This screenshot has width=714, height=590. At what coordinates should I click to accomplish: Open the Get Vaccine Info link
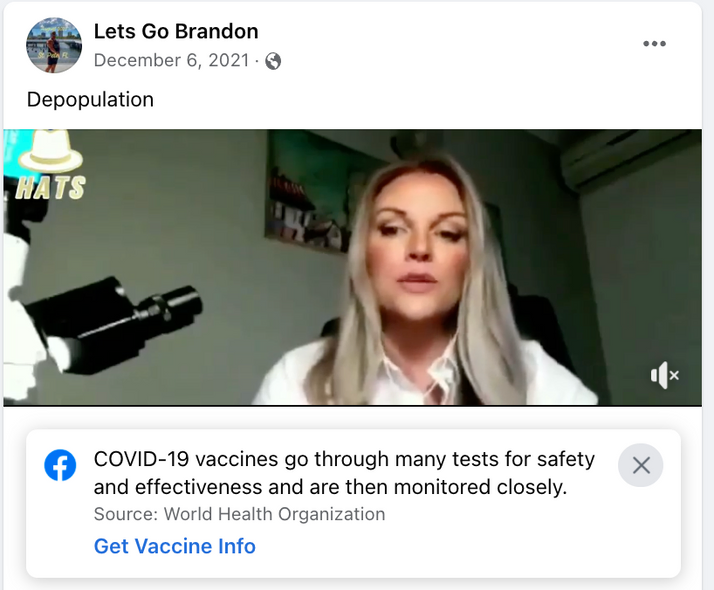tap(175, 546)
